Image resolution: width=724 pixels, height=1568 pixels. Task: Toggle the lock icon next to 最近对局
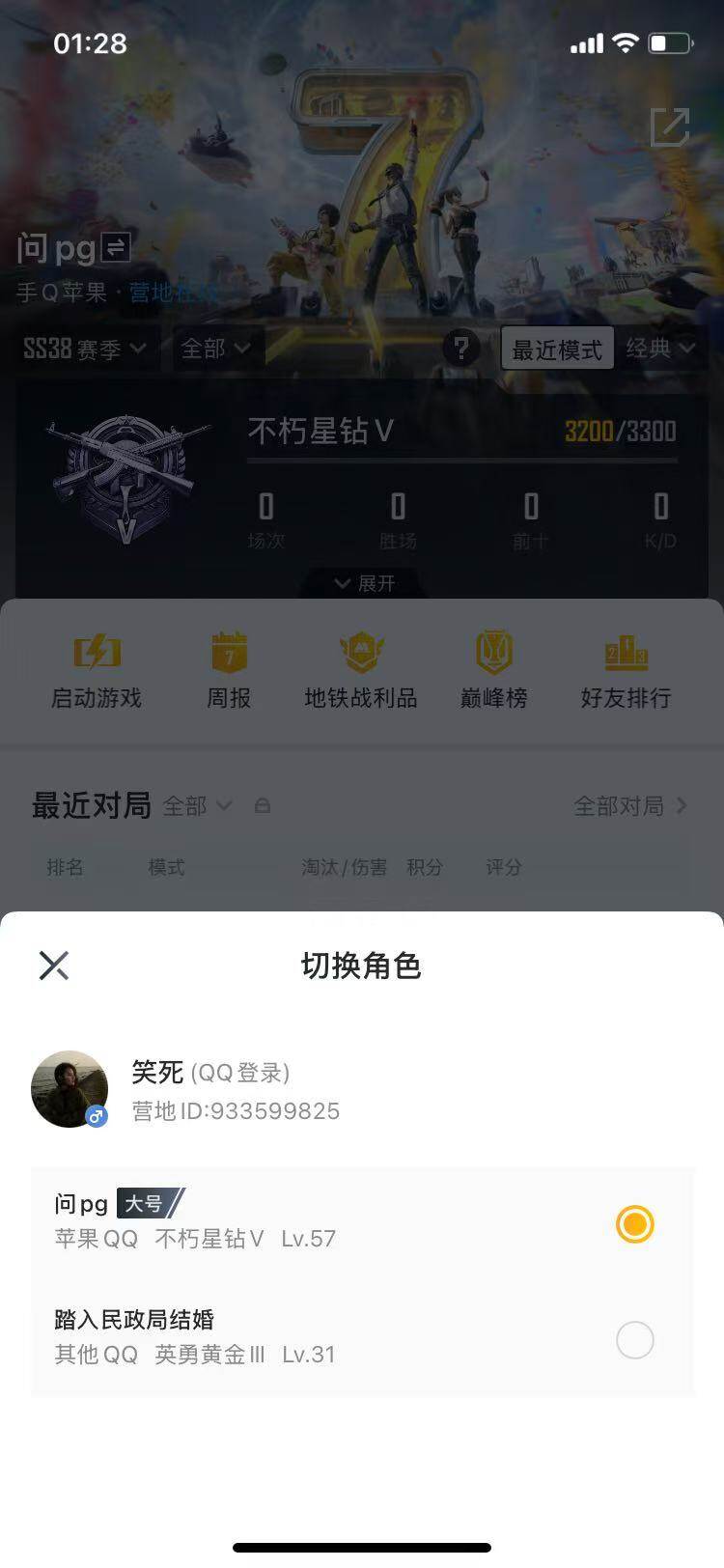(262, 805)
